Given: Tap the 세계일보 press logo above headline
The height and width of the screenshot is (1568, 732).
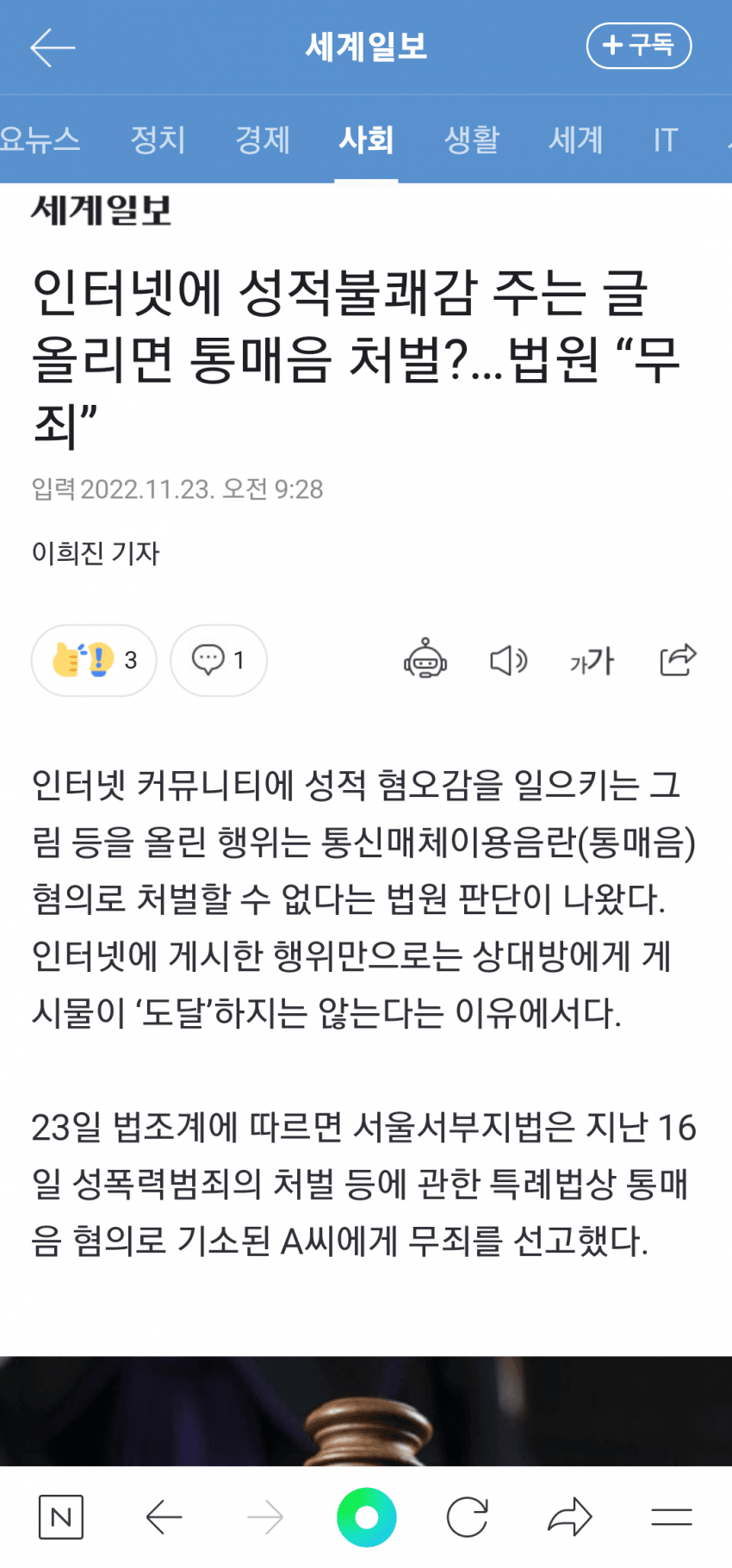Looking at the screenshot, I should click(x=102, y=210).
